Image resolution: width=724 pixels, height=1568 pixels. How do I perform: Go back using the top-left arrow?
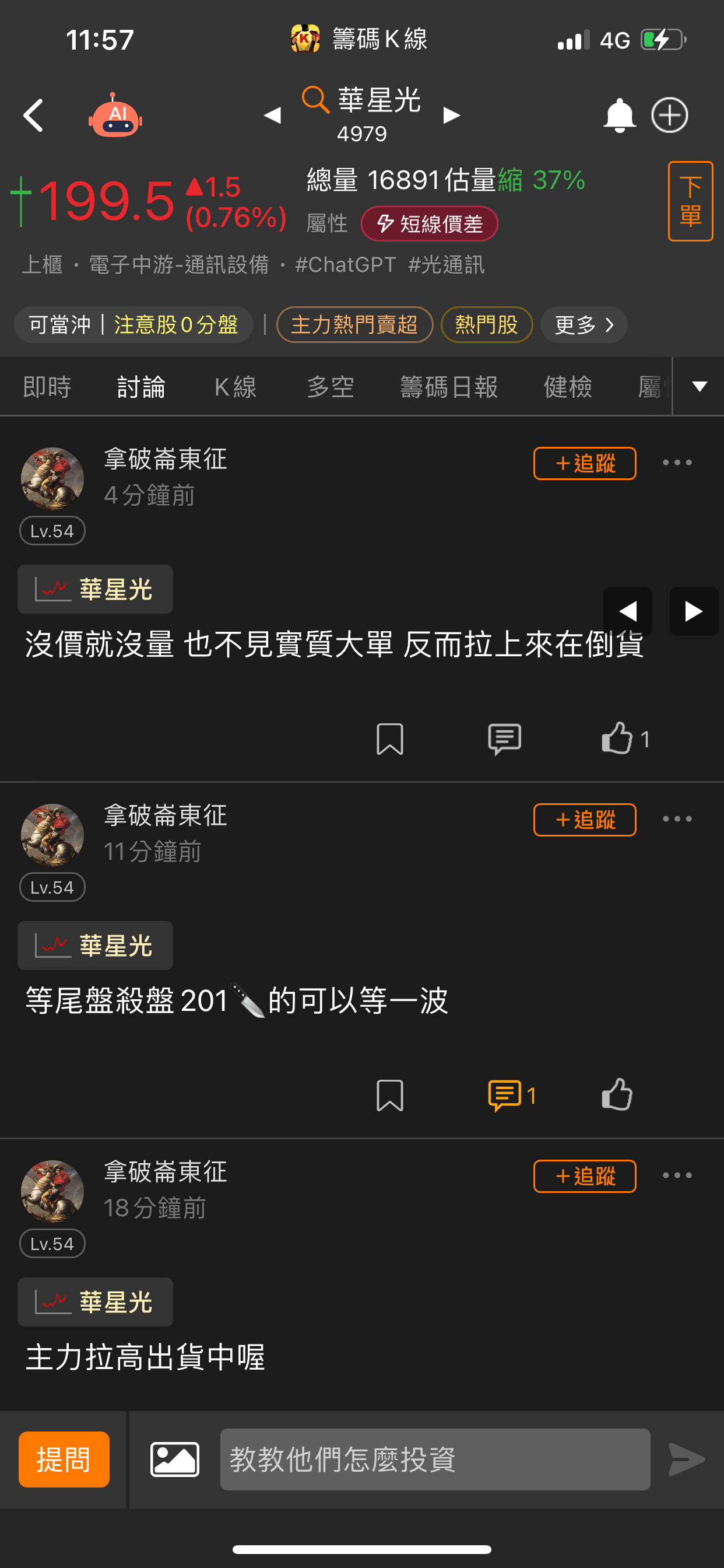point(33,115)
